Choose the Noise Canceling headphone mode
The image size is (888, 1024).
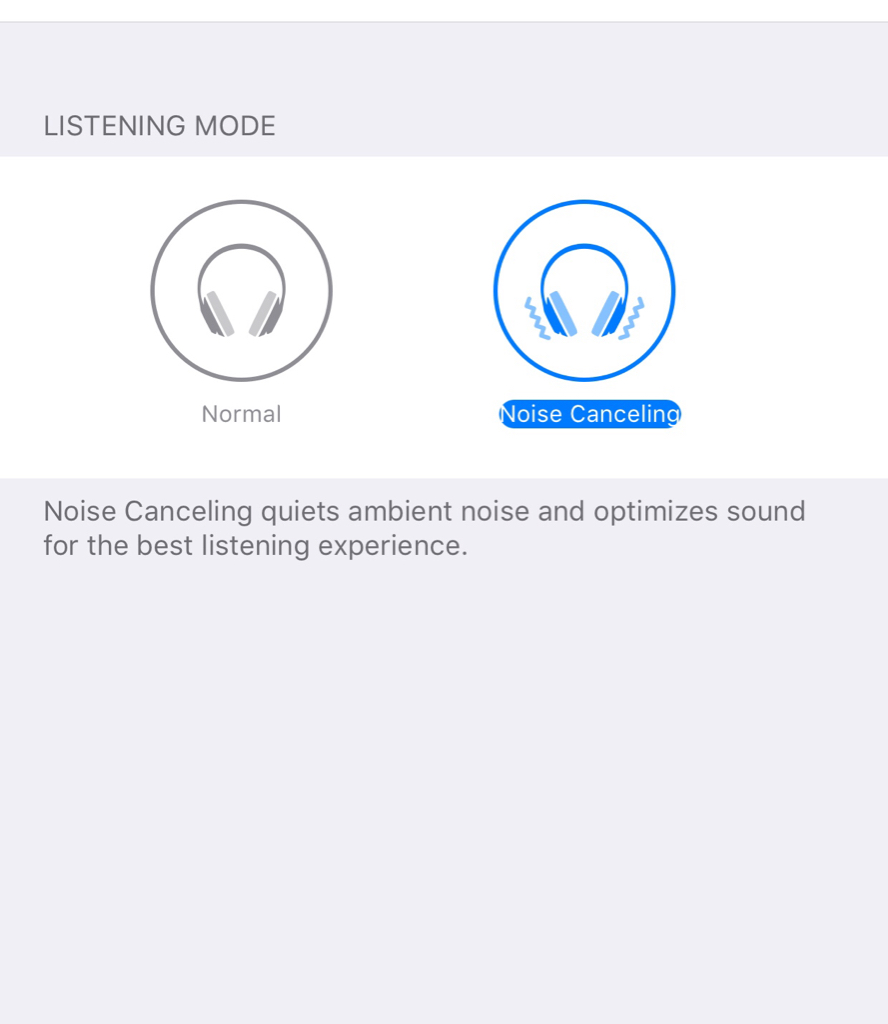click(x=584, y=291)
